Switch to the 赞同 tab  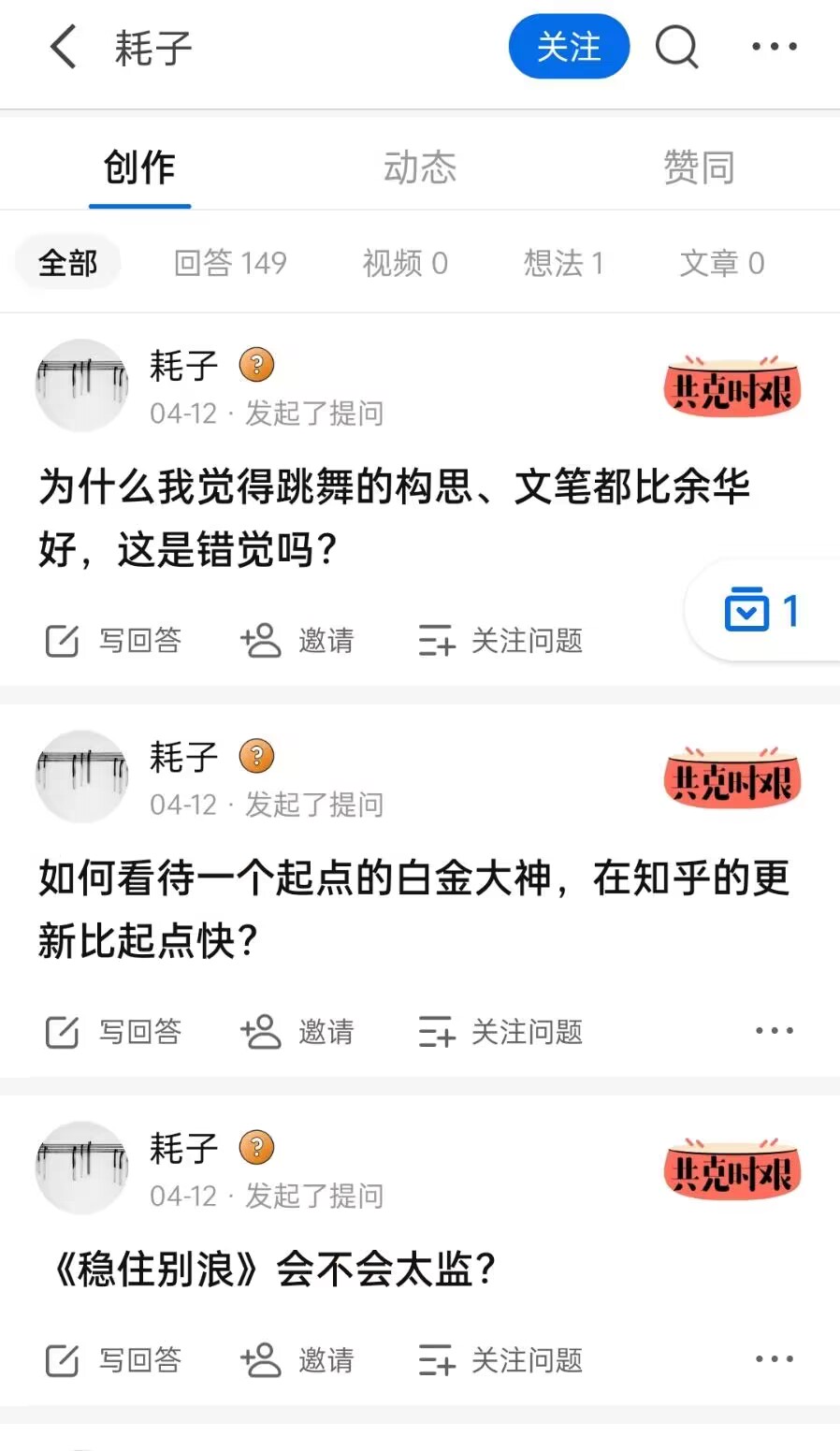point(698,167)
